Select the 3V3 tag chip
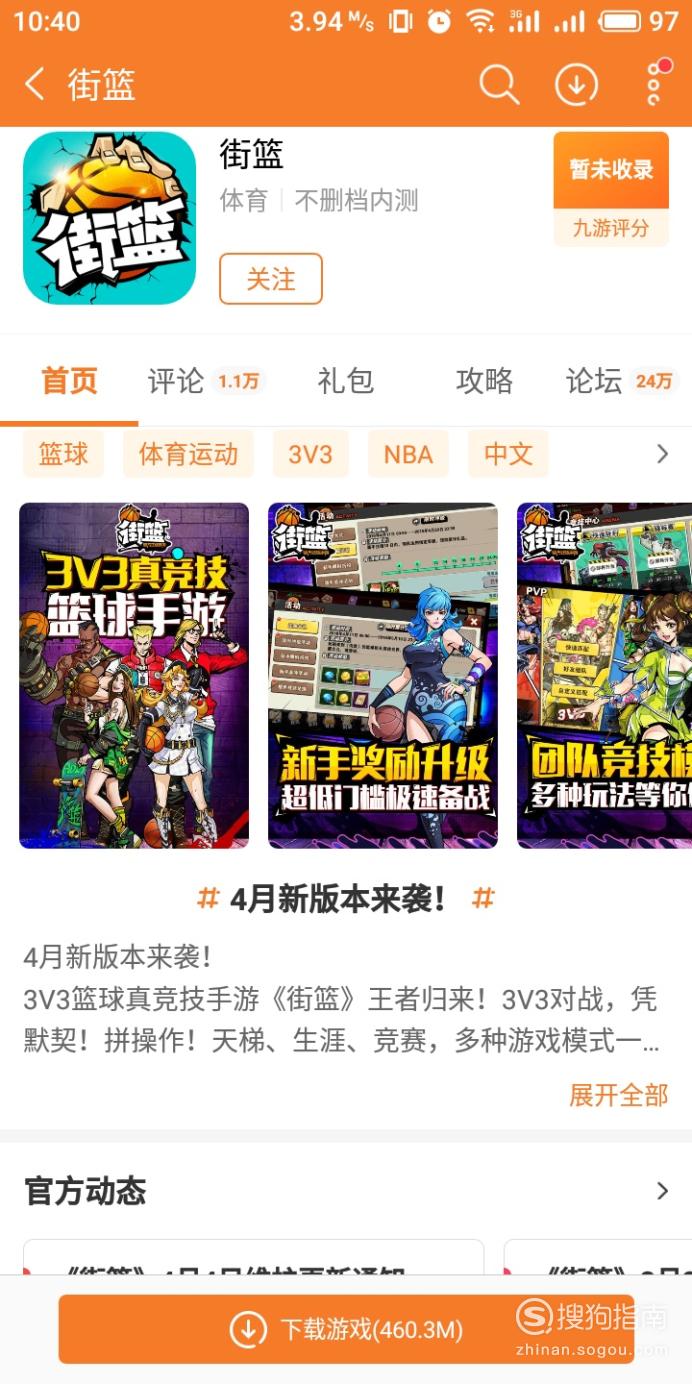Screen dimensions: 692x1384 coord(310,454)
